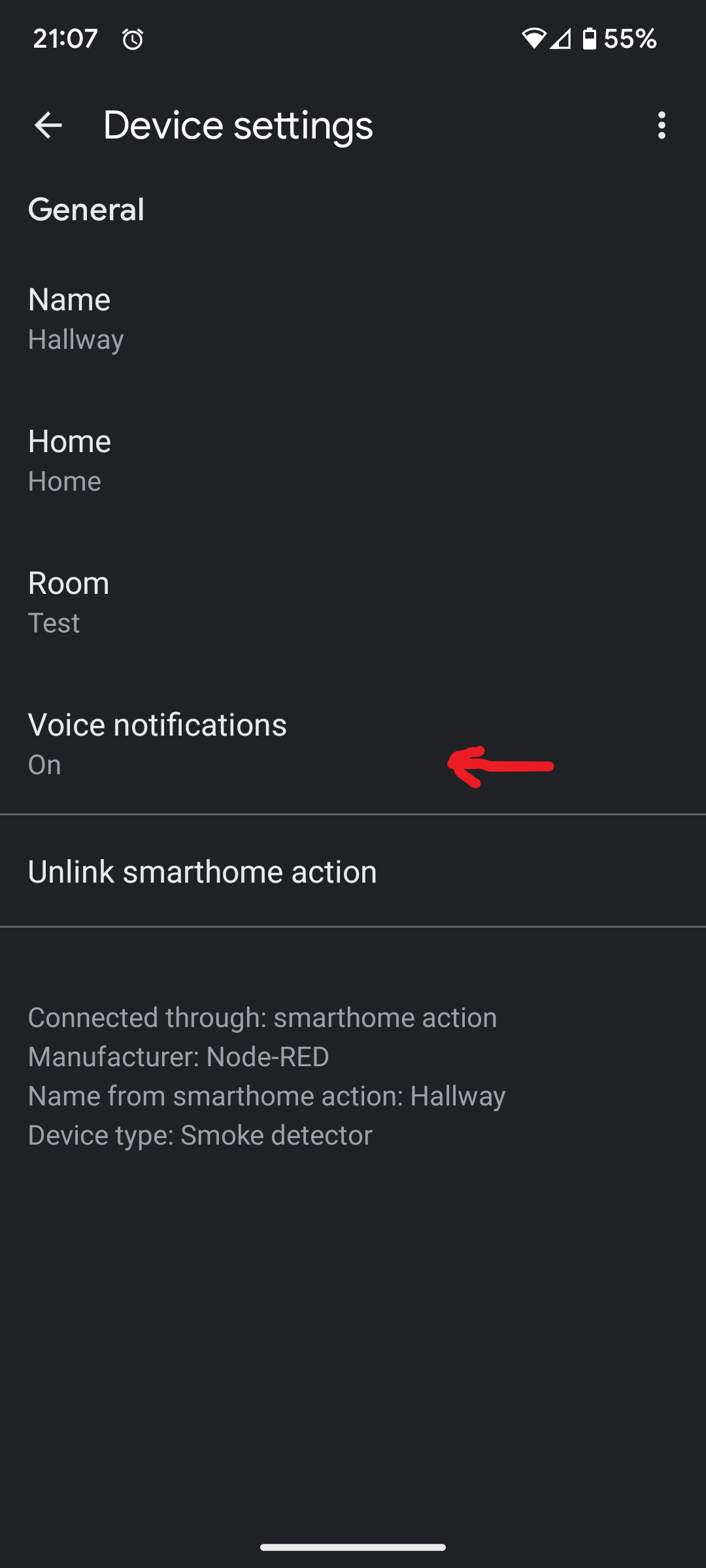
Task: Select the General section header
Action: [86, 209]
